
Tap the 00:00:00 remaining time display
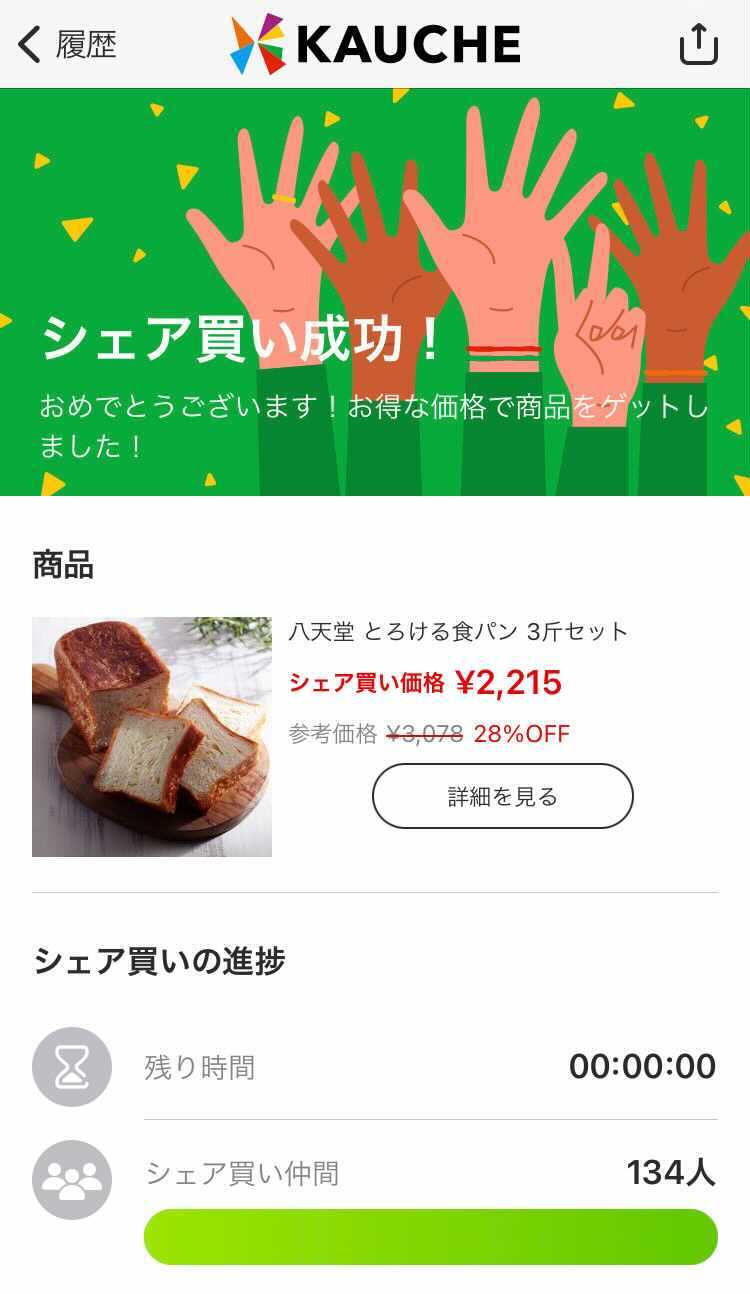click(644, 1066)
